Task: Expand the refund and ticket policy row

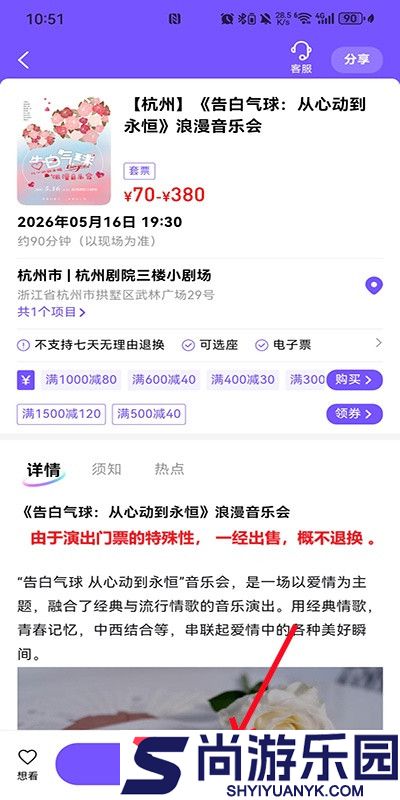Action: [200, 345]
